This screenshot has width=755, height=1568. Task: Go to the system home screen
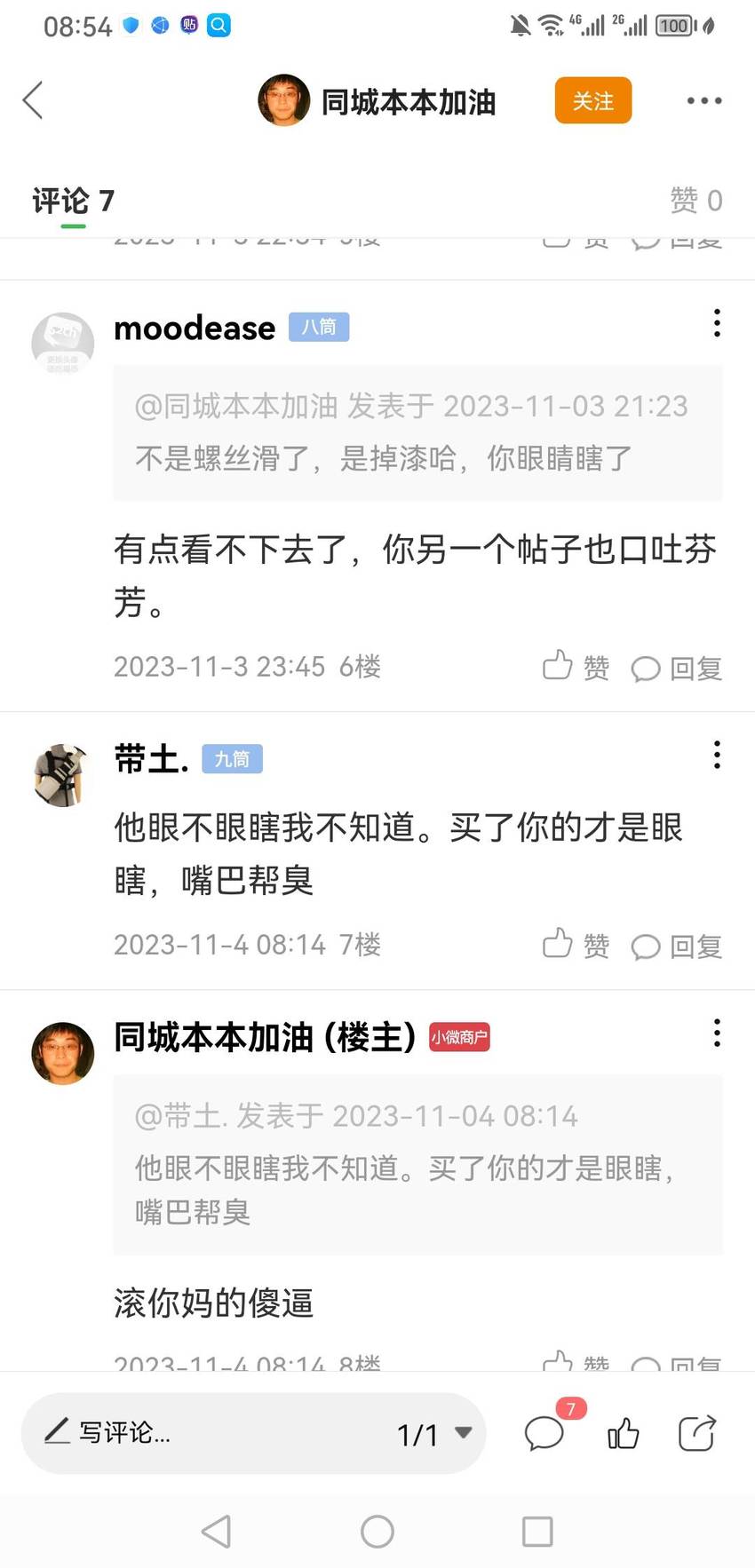(x=377, y=1531)
